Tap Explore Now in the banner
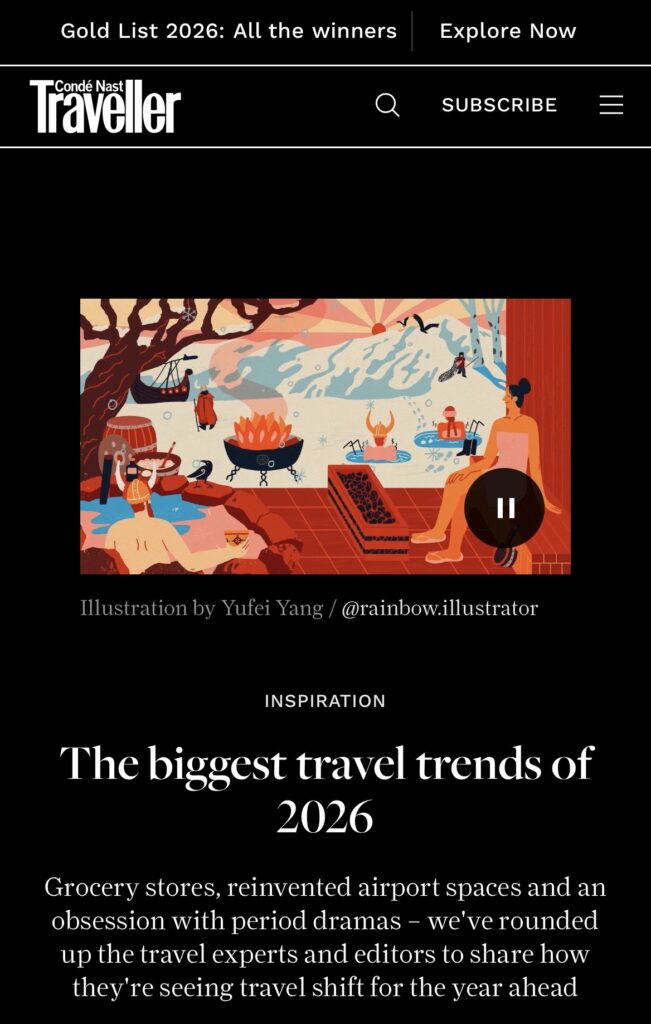The image size is (651, 1024). 508,31
